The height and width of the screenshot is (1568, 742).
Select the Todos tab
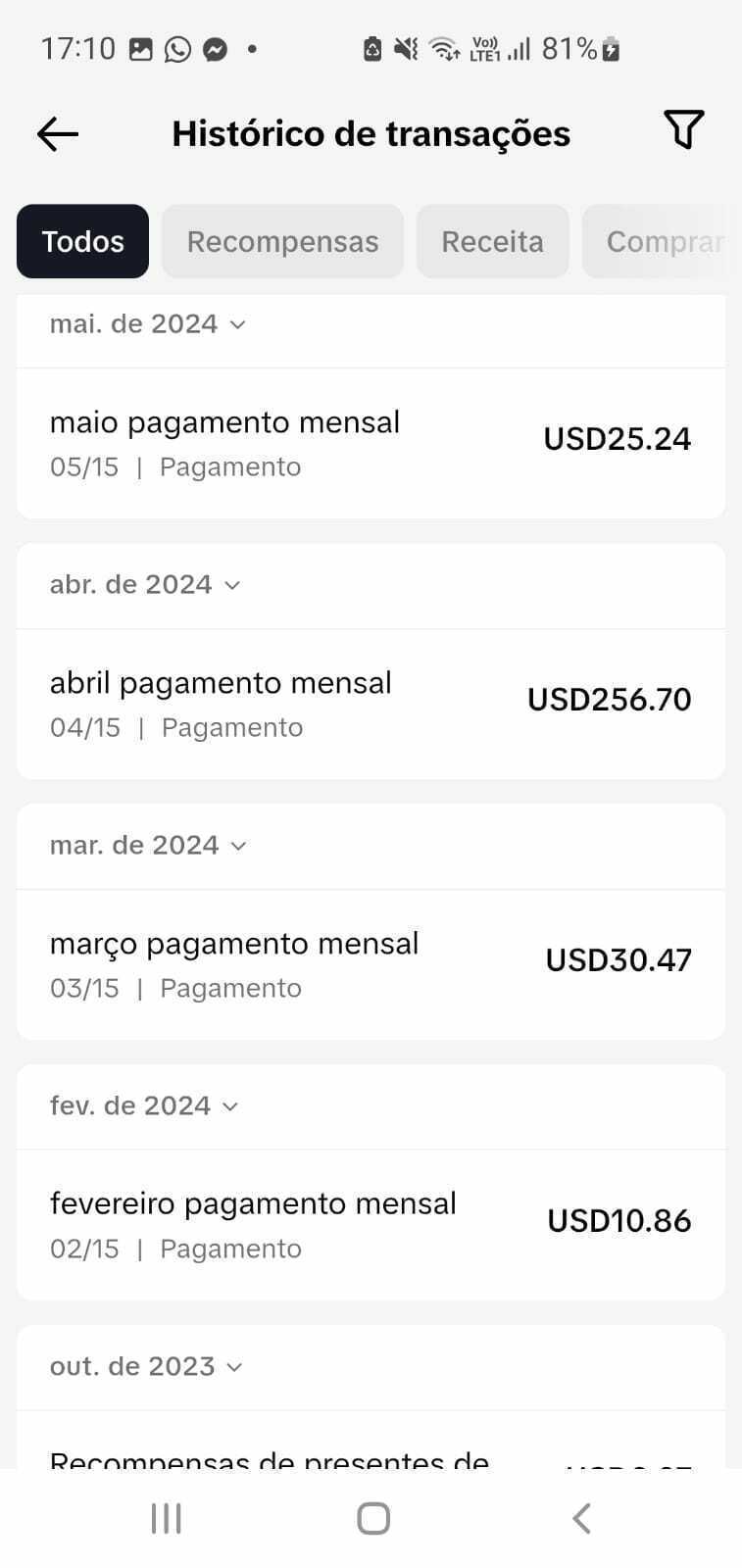[83, 241]
